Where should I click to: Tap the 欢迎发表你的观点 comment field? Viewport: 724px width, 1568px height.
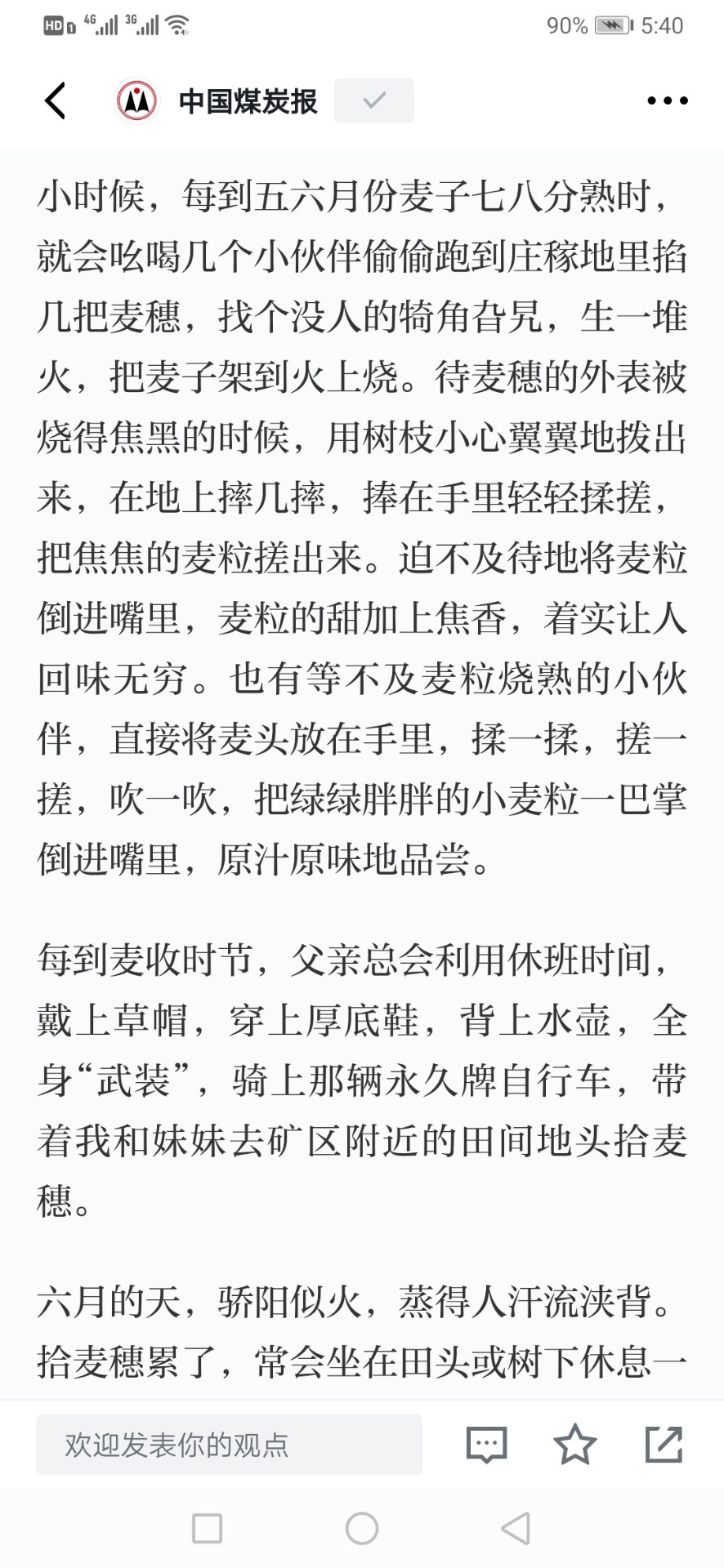[x=229, y=1445]
